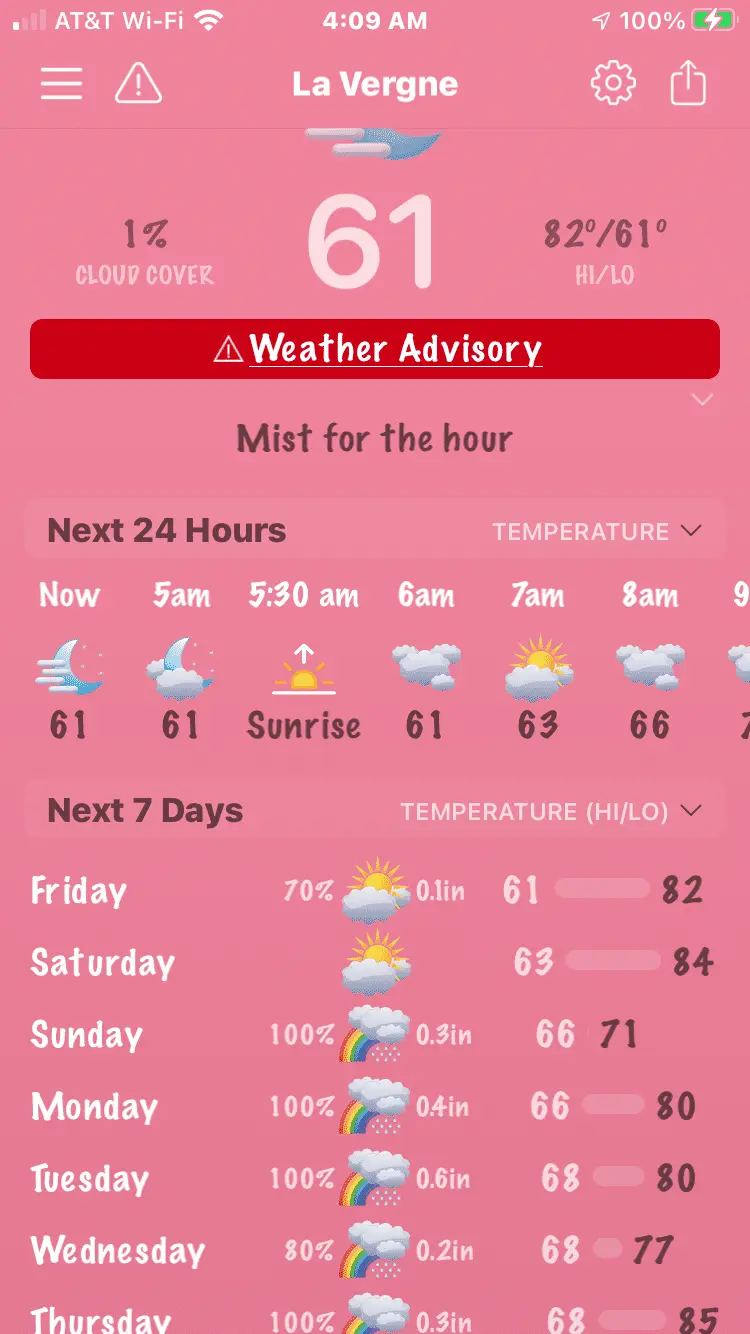Change Next 7 Days TEMPERATURE (HI/LO) dropdown
The image size is (750, 1334).
coord(550,811)
